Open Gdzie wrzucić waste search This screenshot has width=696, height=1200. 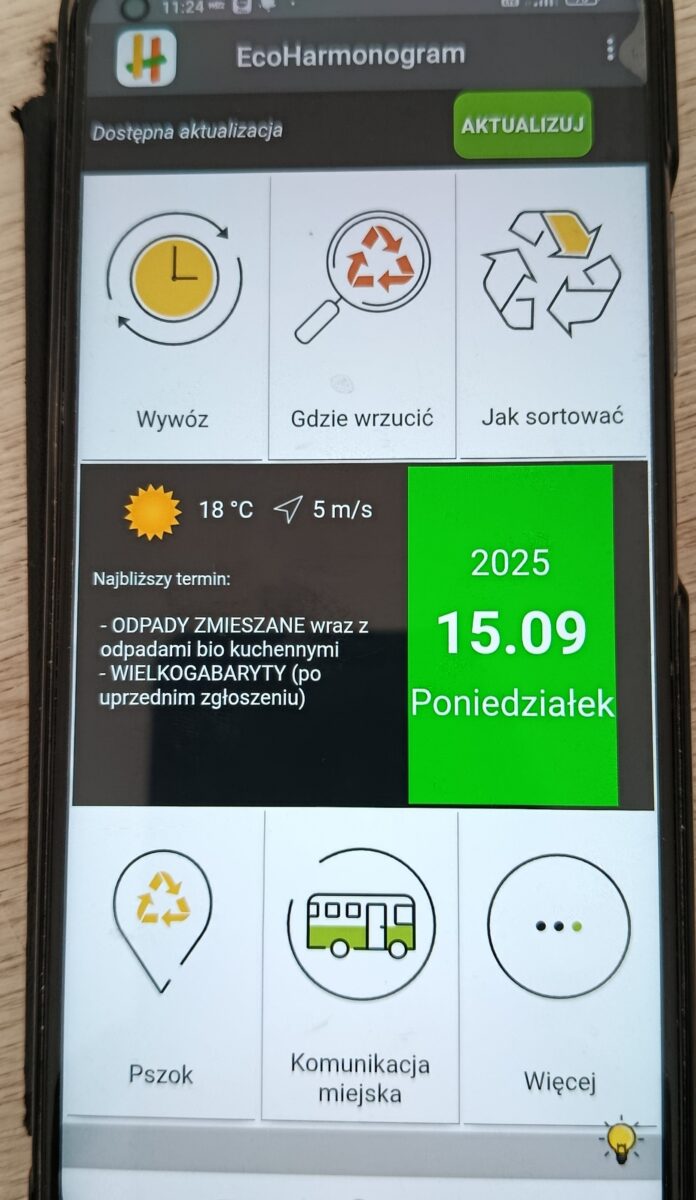pyautogui.click(x=361, y=315)
